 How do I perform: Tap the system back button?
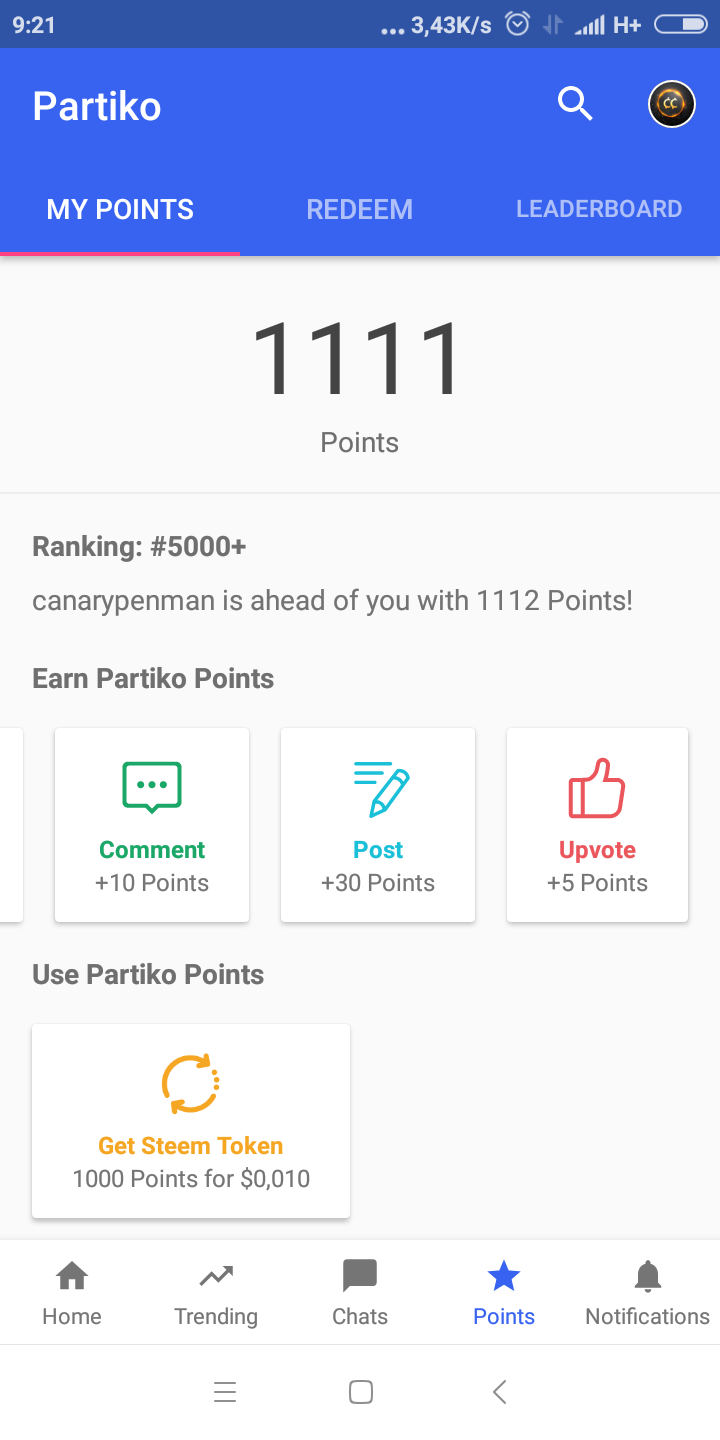click(x=500, y=1392)
